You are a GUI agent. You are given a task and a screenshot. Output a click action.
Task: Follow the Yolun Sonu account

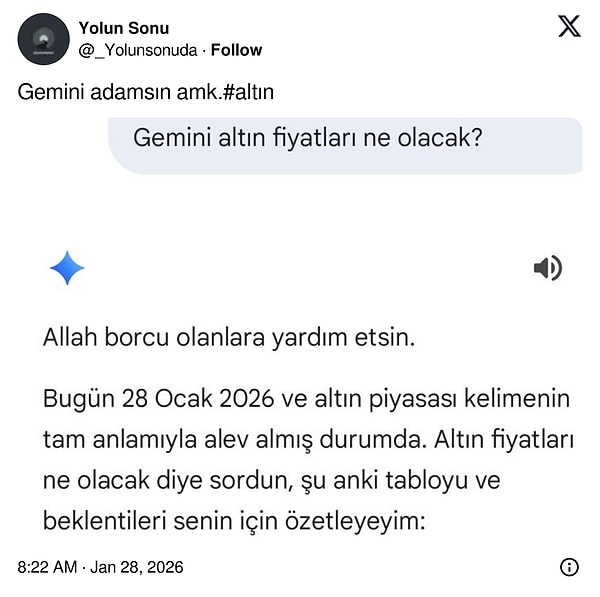click(x=236, y=50)
